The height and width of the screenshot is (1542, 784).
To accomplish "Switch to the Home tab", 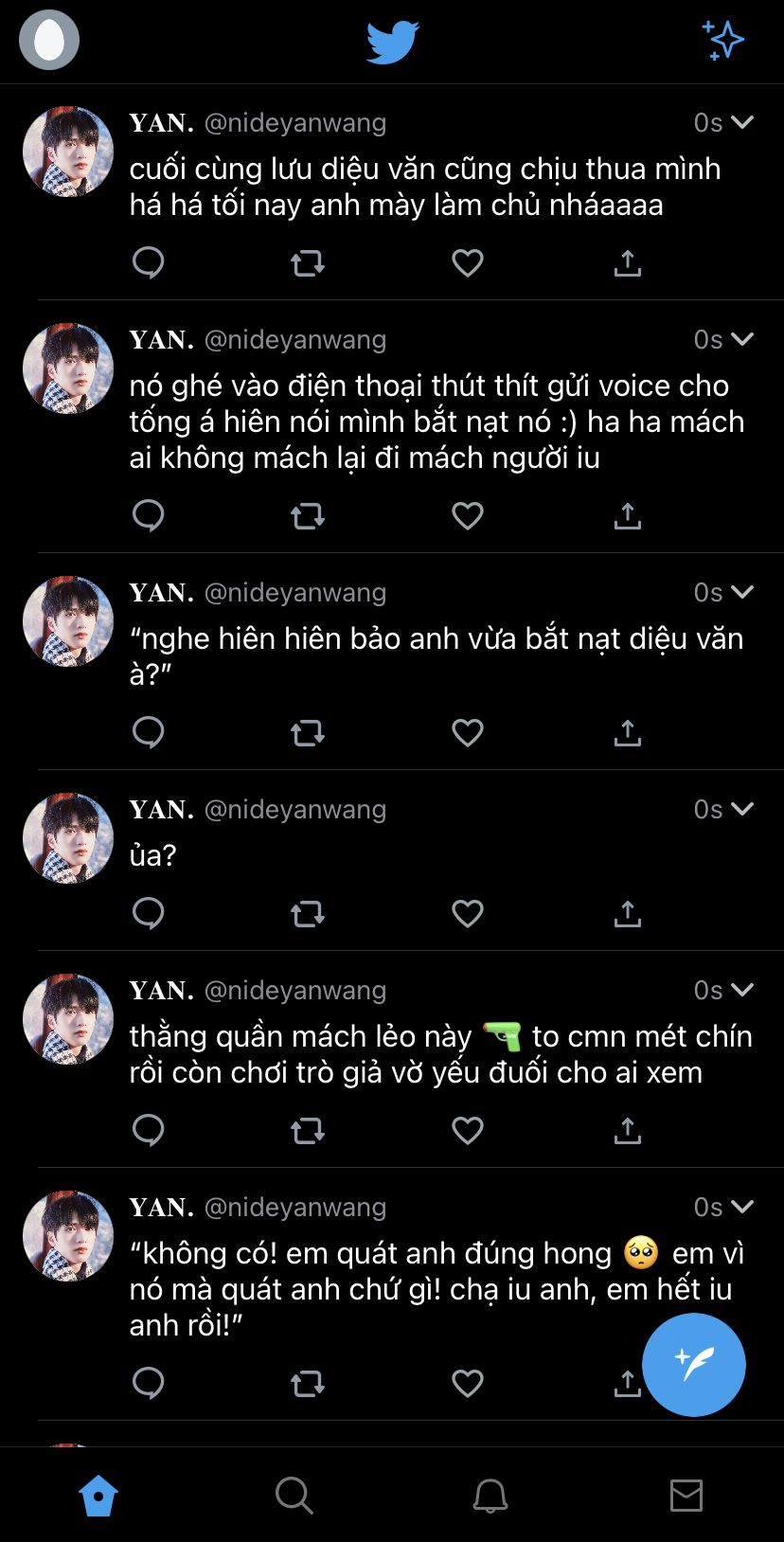I will point(98,1497).
